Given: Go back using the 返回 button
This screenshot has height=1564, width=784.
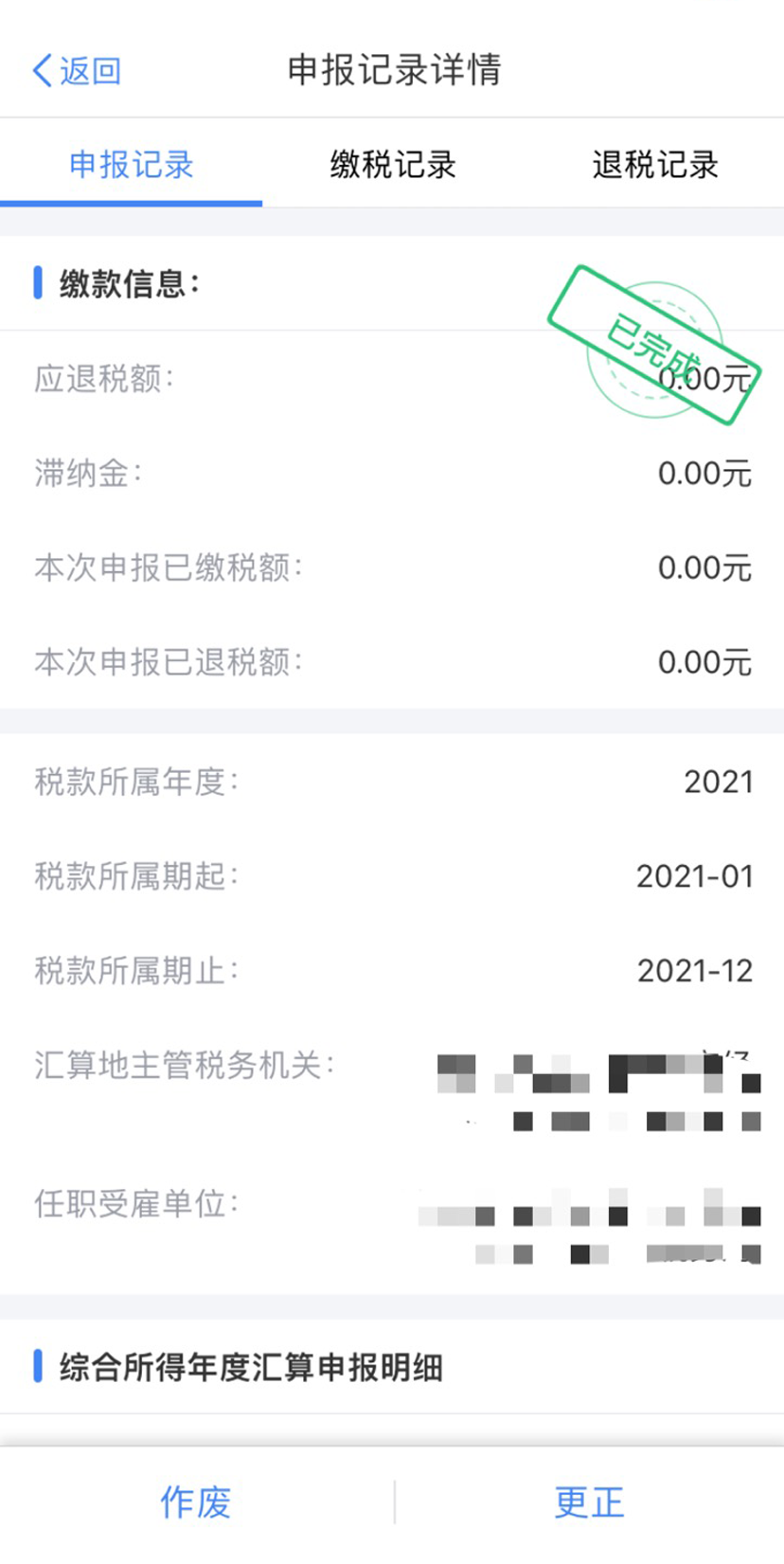Looking at the screenshot, I should pyautogui.click(x=77, y=70).
